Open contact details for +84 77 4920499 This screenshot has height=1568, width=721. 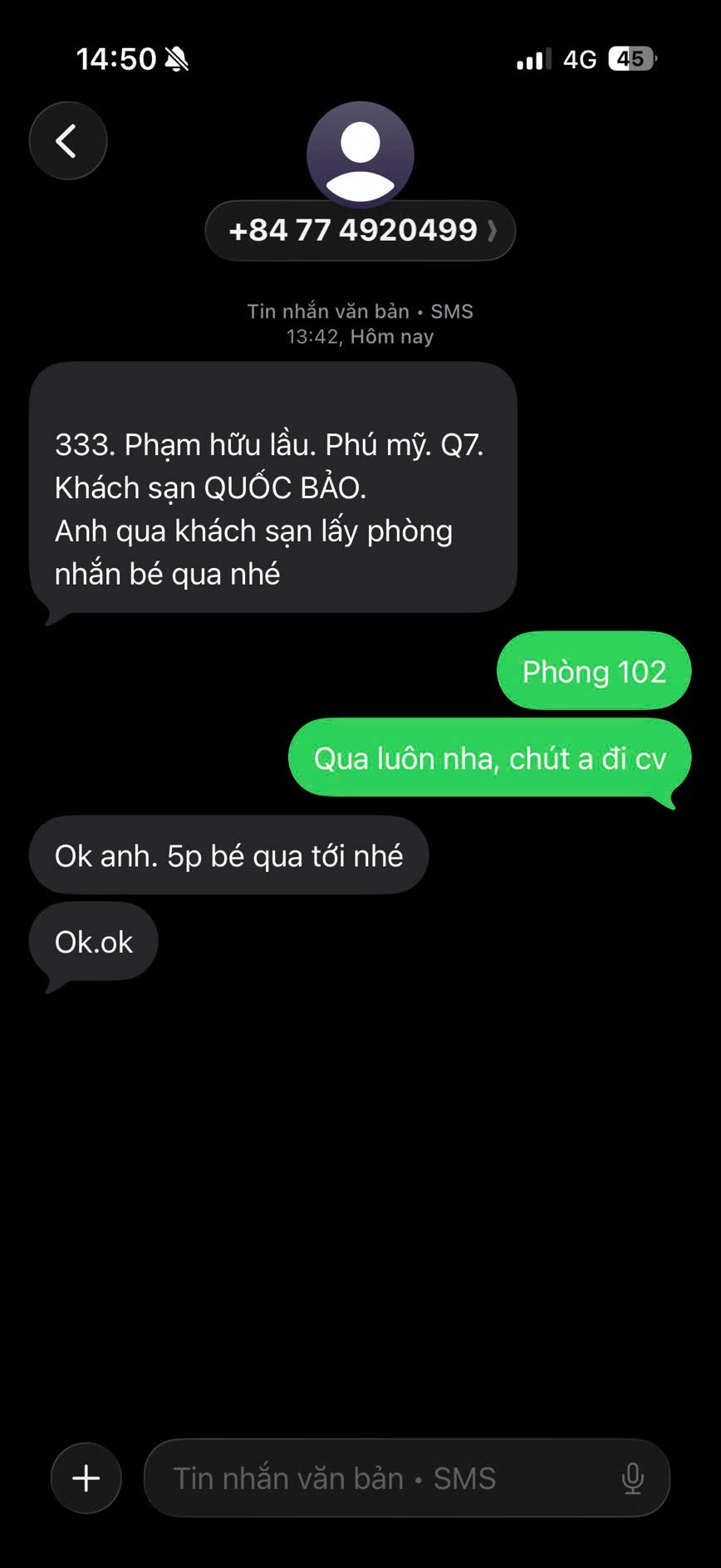click(360, 230)
